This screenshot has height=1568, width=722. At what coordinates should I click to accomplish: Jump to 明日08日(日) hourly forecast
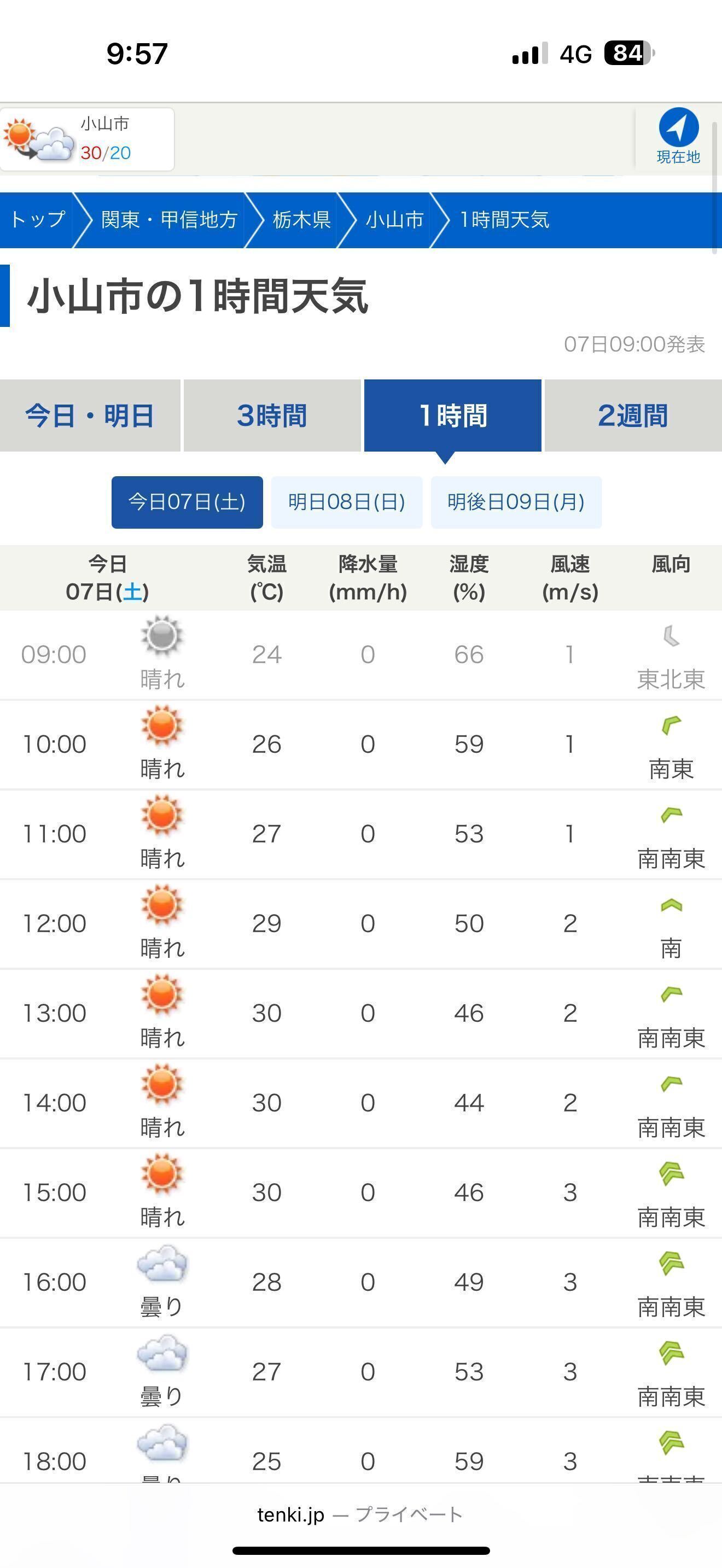(346, 502)
